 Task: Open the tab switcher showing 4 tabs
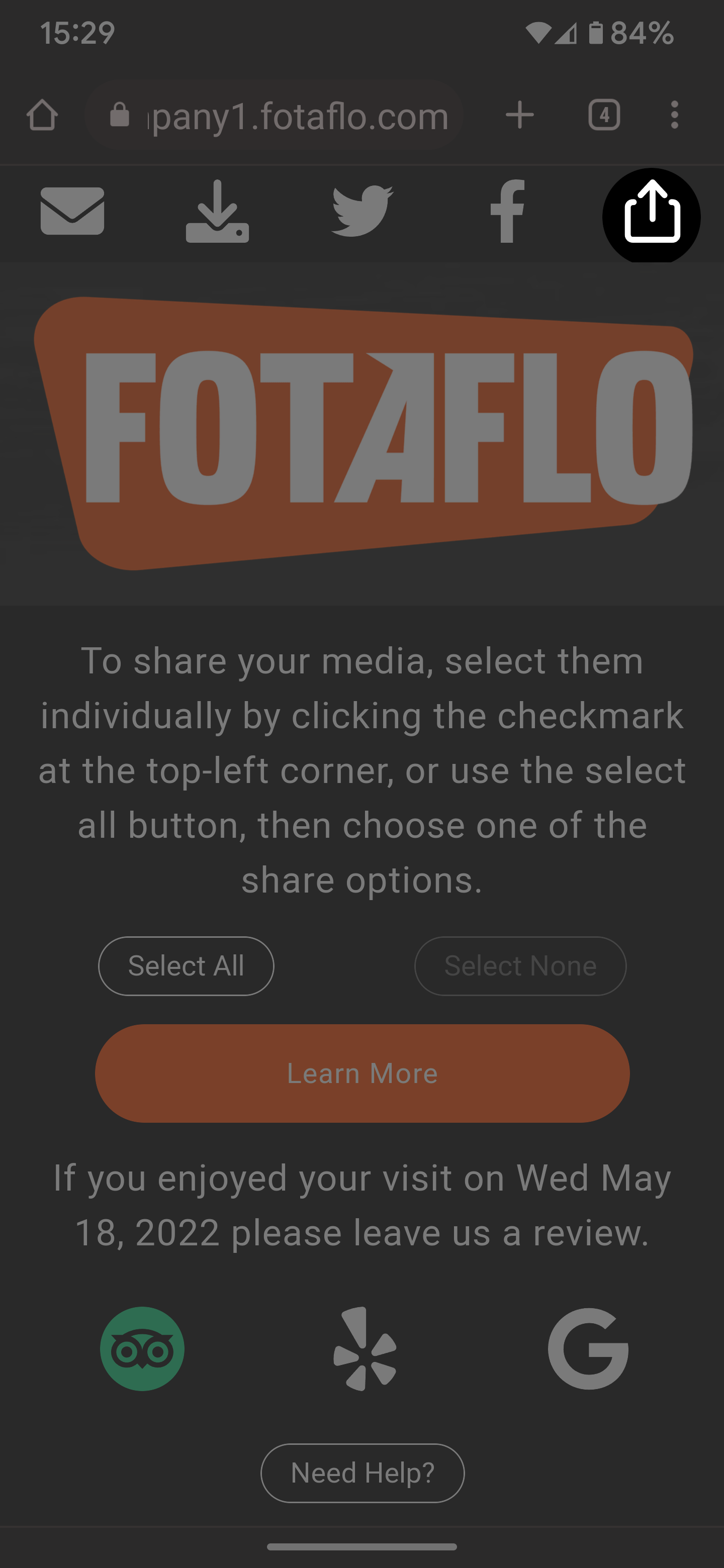pyautogui.click(x=604, y=115)
